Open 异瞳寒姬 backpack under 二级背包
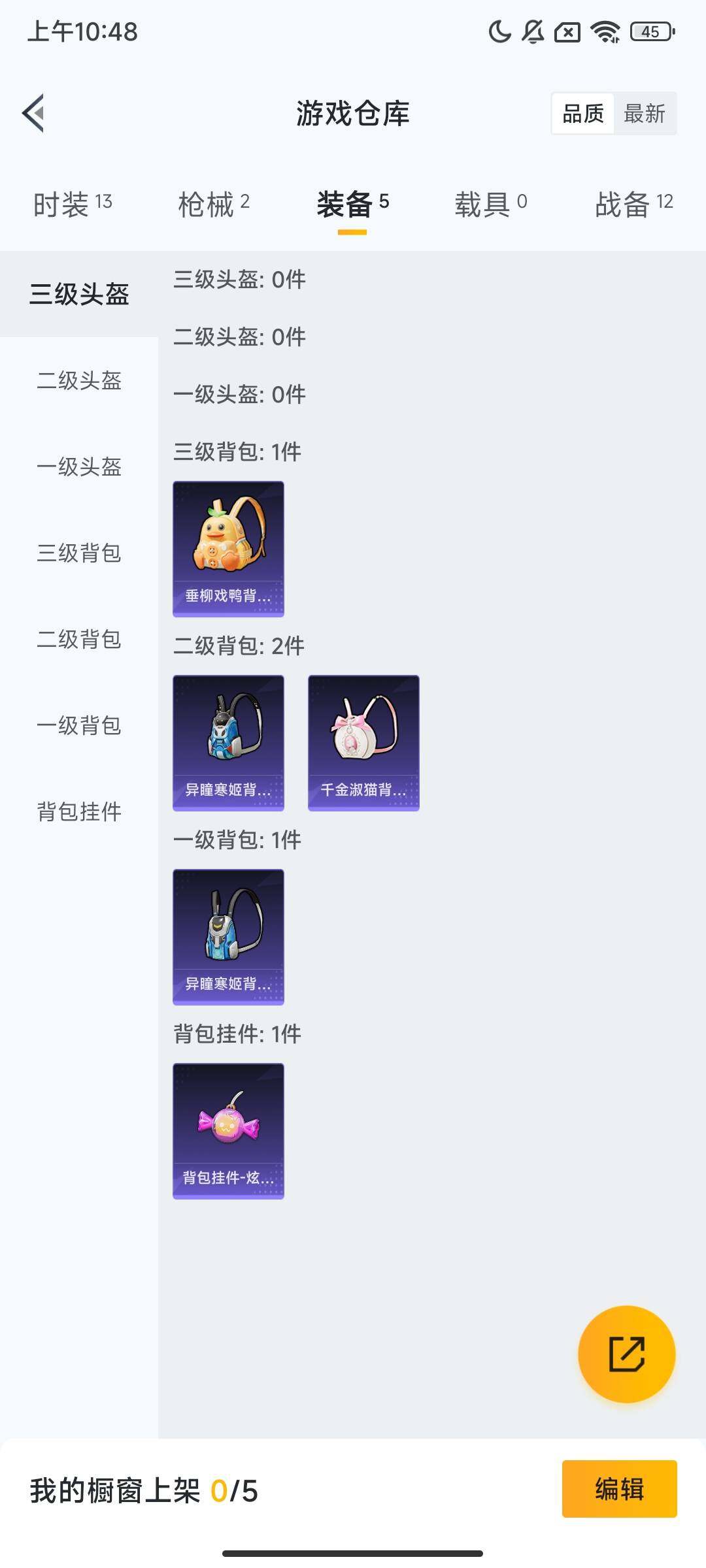The width and height of the screenshot is (706, 1568). pos(228,743)
